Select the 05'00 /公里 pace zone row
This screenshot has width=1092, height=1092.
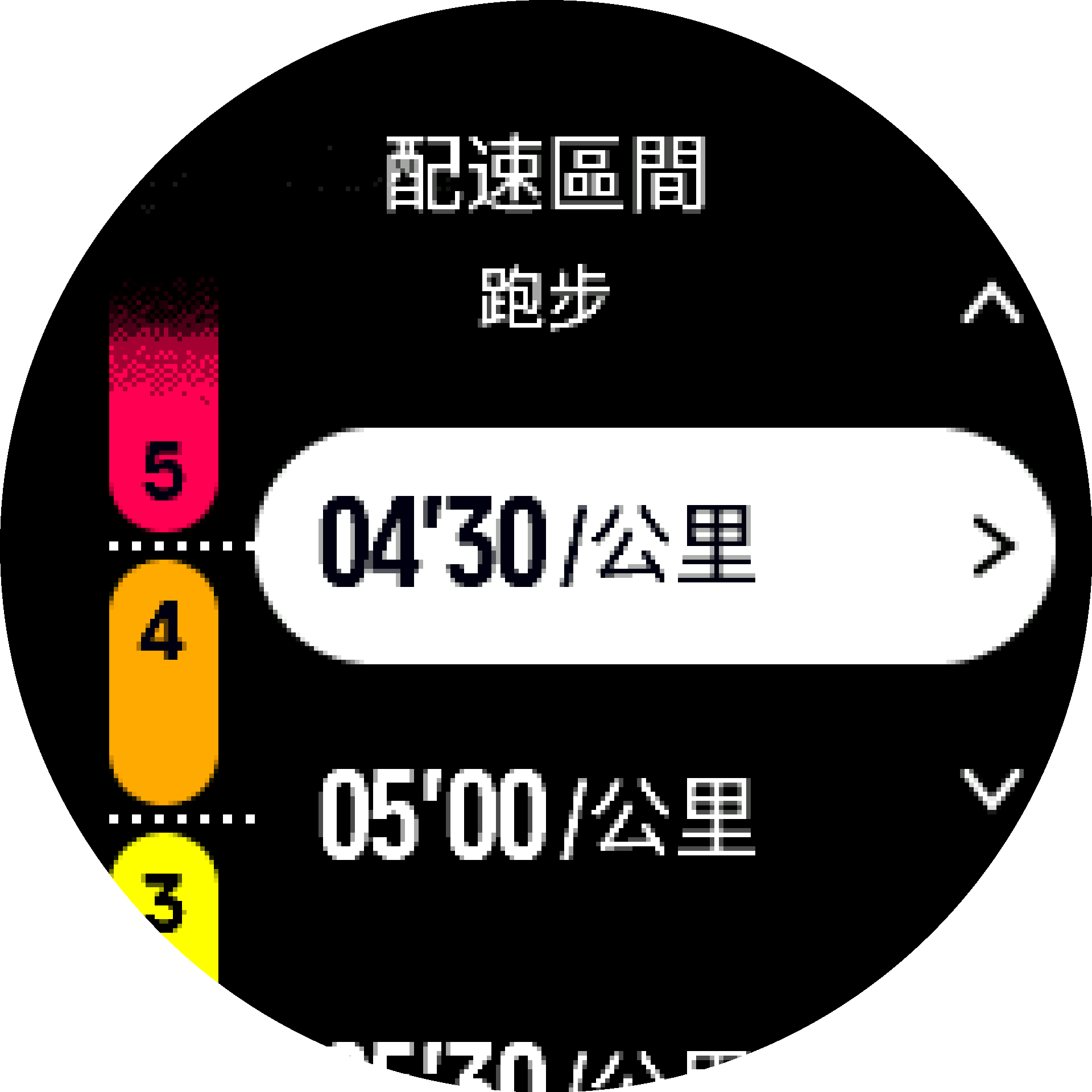537,814
